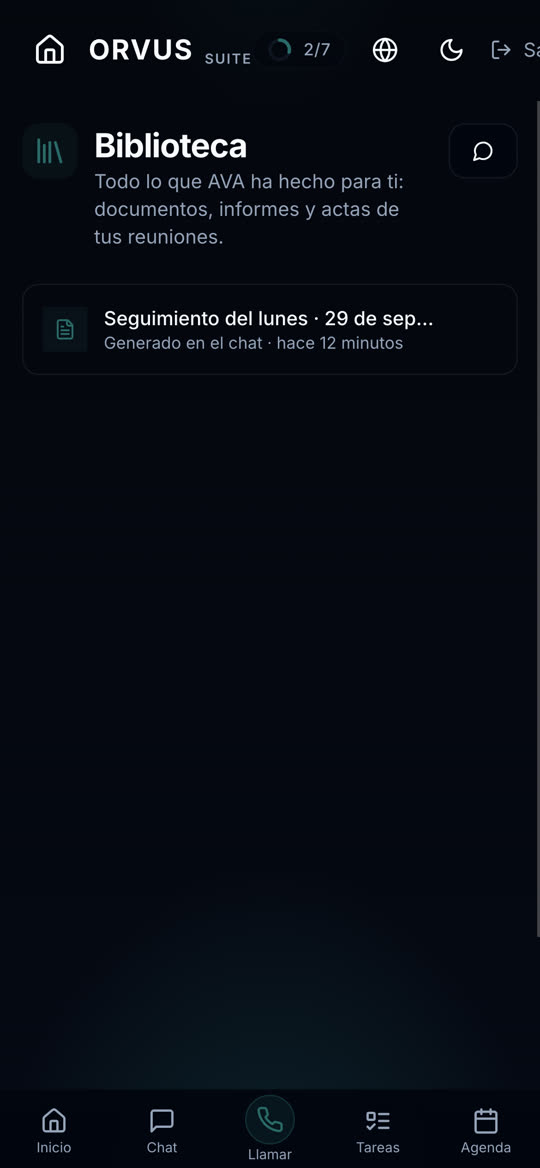Start a call with Llamar
This screenshot has width=540, height=1168.
tap(270, 1129)
